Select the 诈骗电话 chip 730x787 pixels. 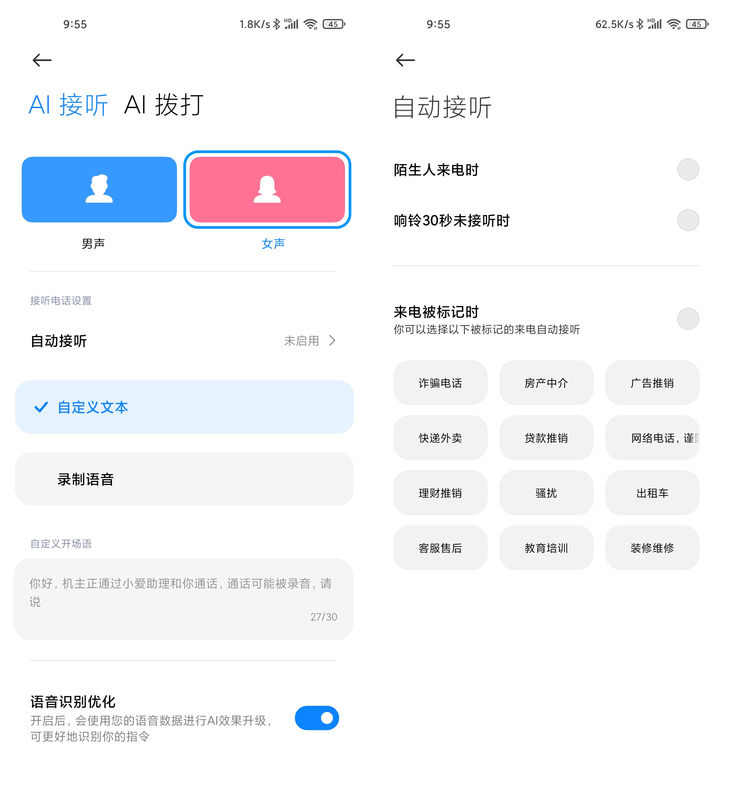pyautogui.click(x=440, y=383)
